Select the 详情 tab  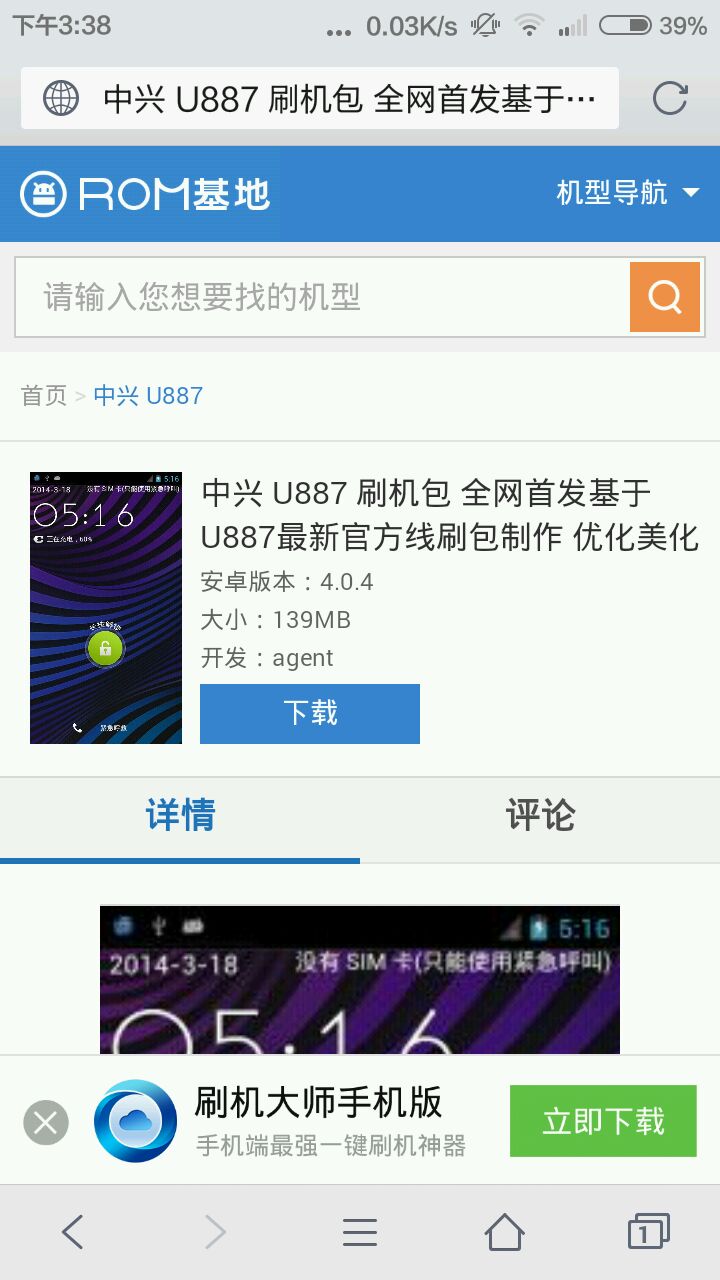tap(180, 816)
